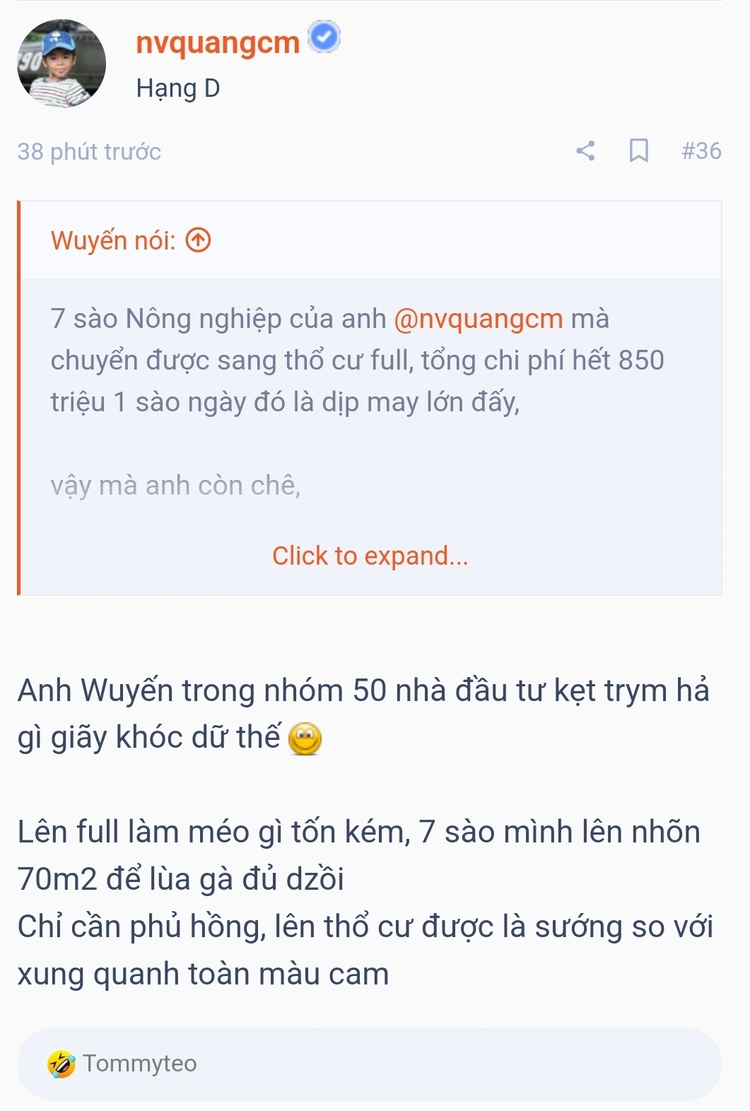Viewport: 750px width, 1111px height.
Task: Open the #36 post permalink
Action: [x=701, y=151]
